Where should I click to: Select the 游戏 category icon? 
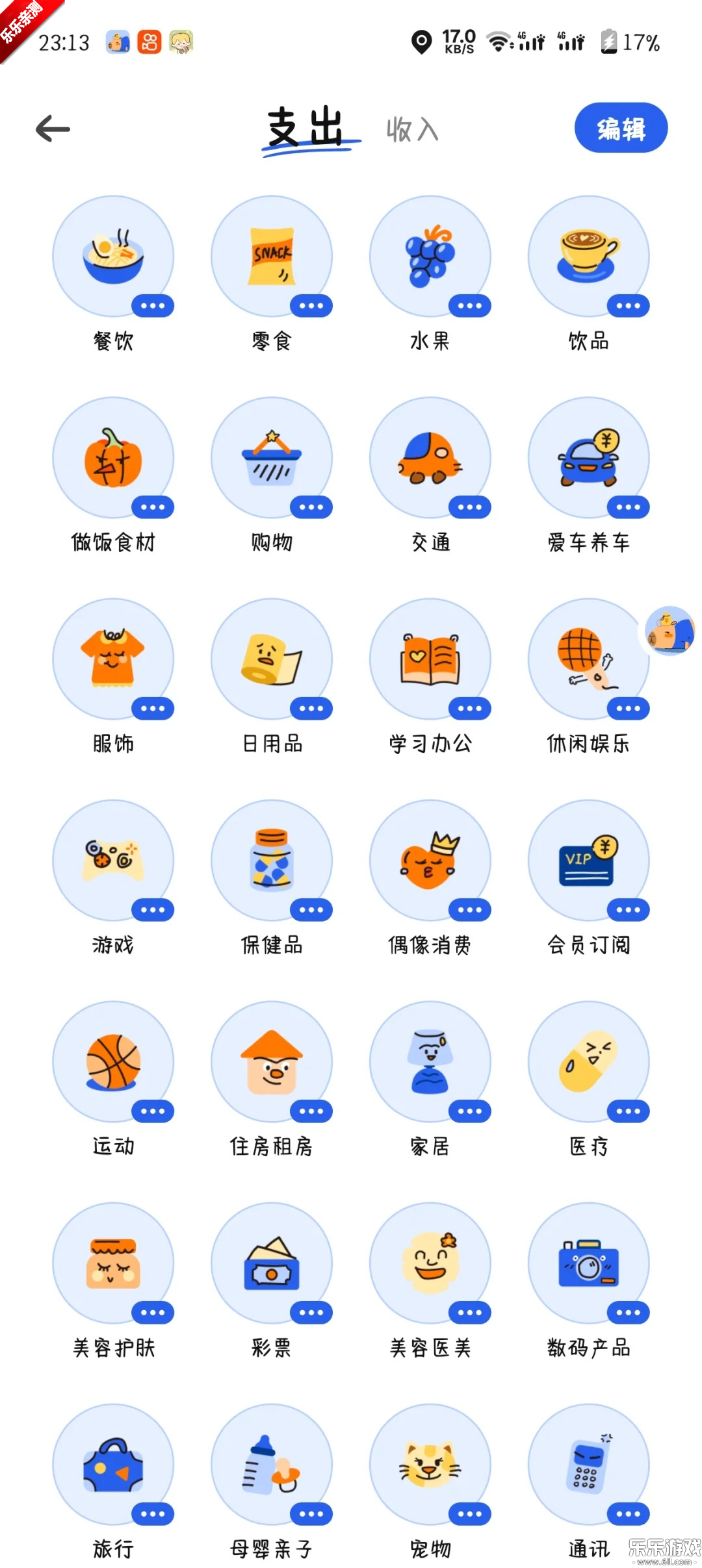[x=114, y=861]
